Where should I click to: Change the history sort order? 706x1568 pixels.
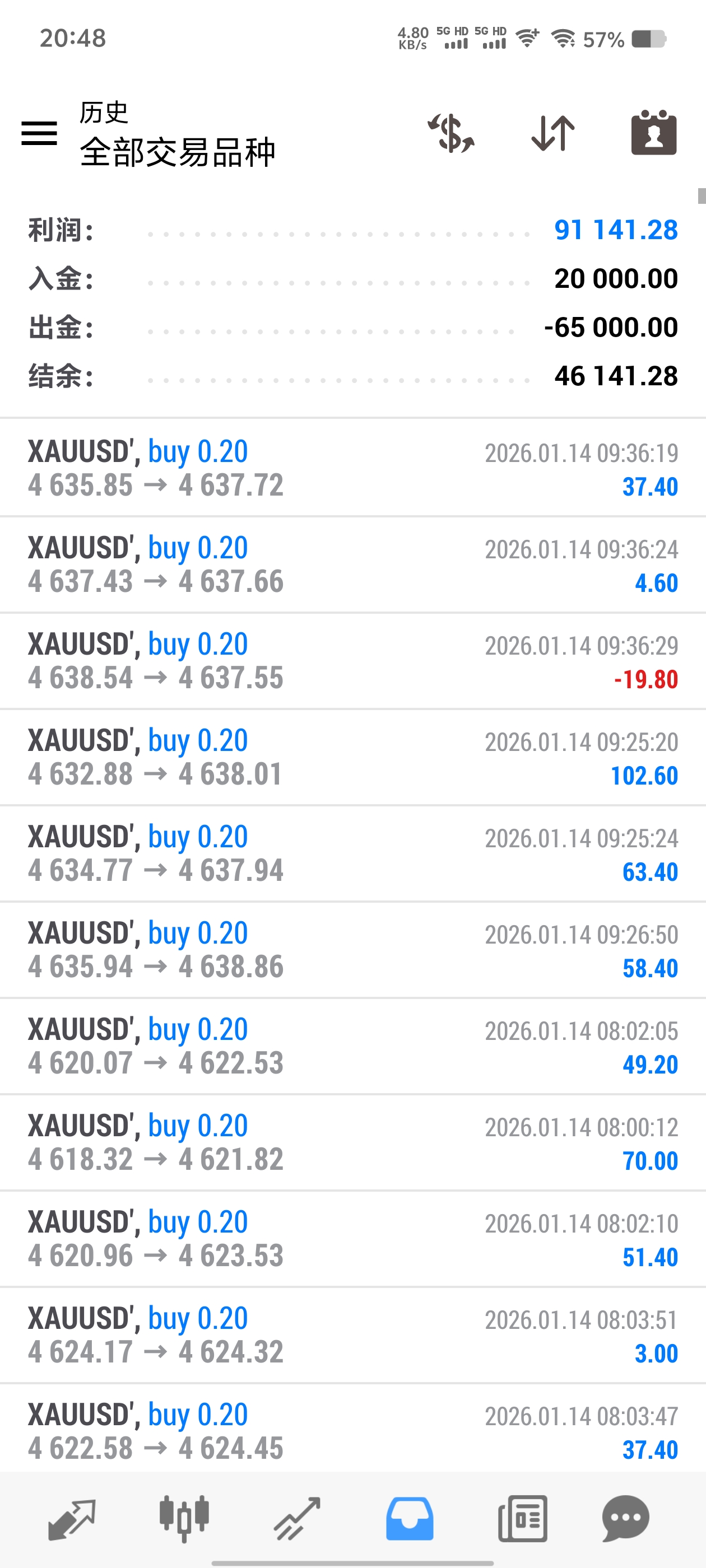click(x=552, y=133)
